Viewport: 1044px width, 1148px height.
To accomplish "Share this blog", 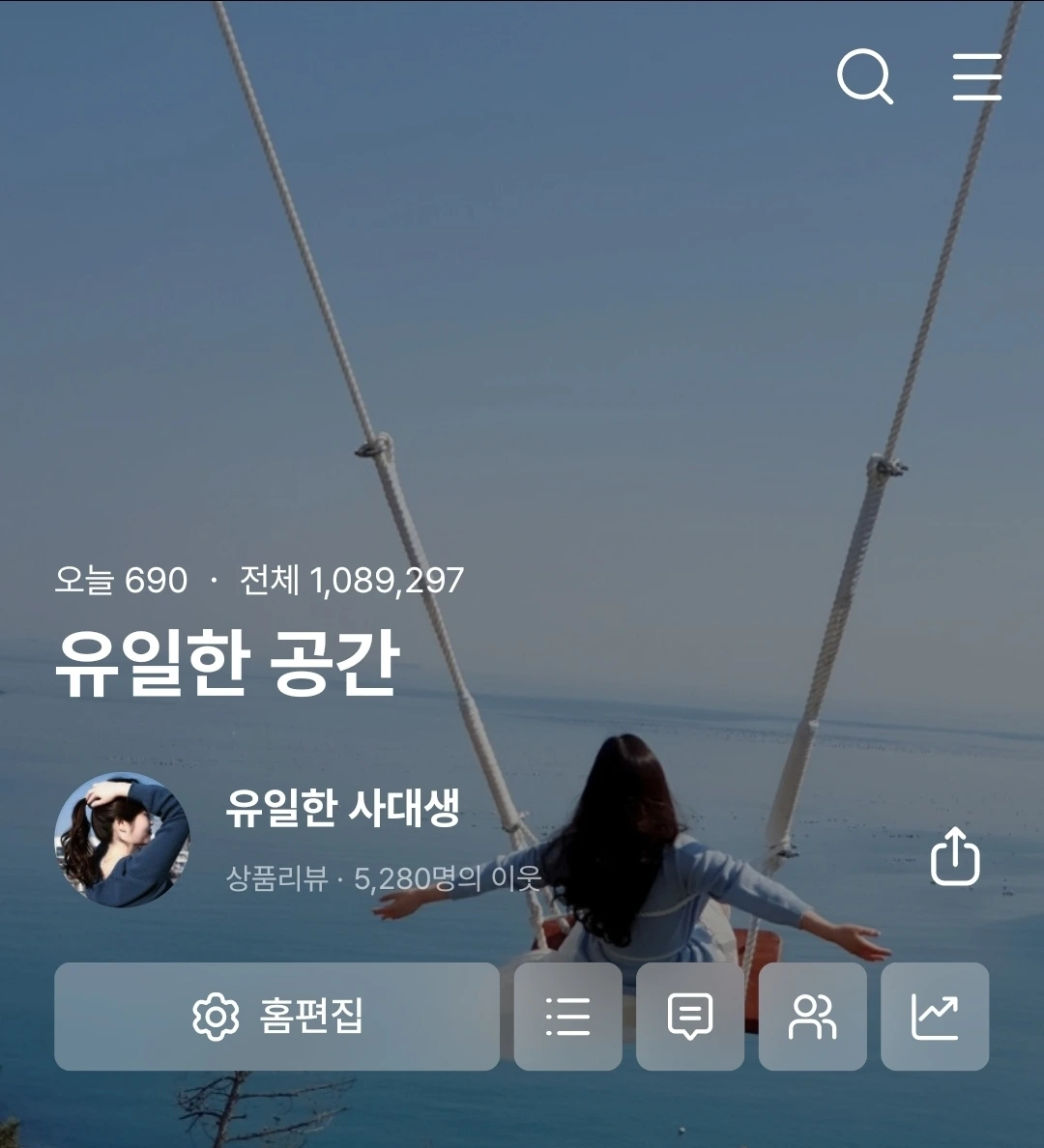I will (x=955, y=856).
